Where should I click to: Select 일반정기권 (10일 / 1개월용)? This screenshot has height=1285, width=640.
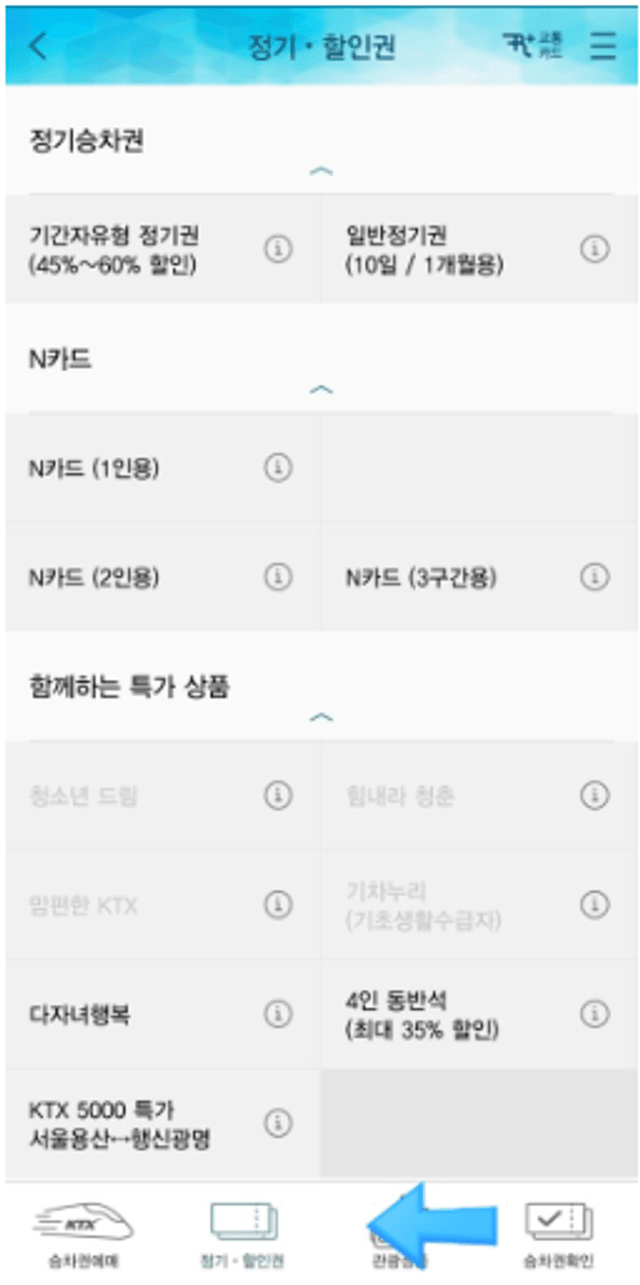pos(480,249)
